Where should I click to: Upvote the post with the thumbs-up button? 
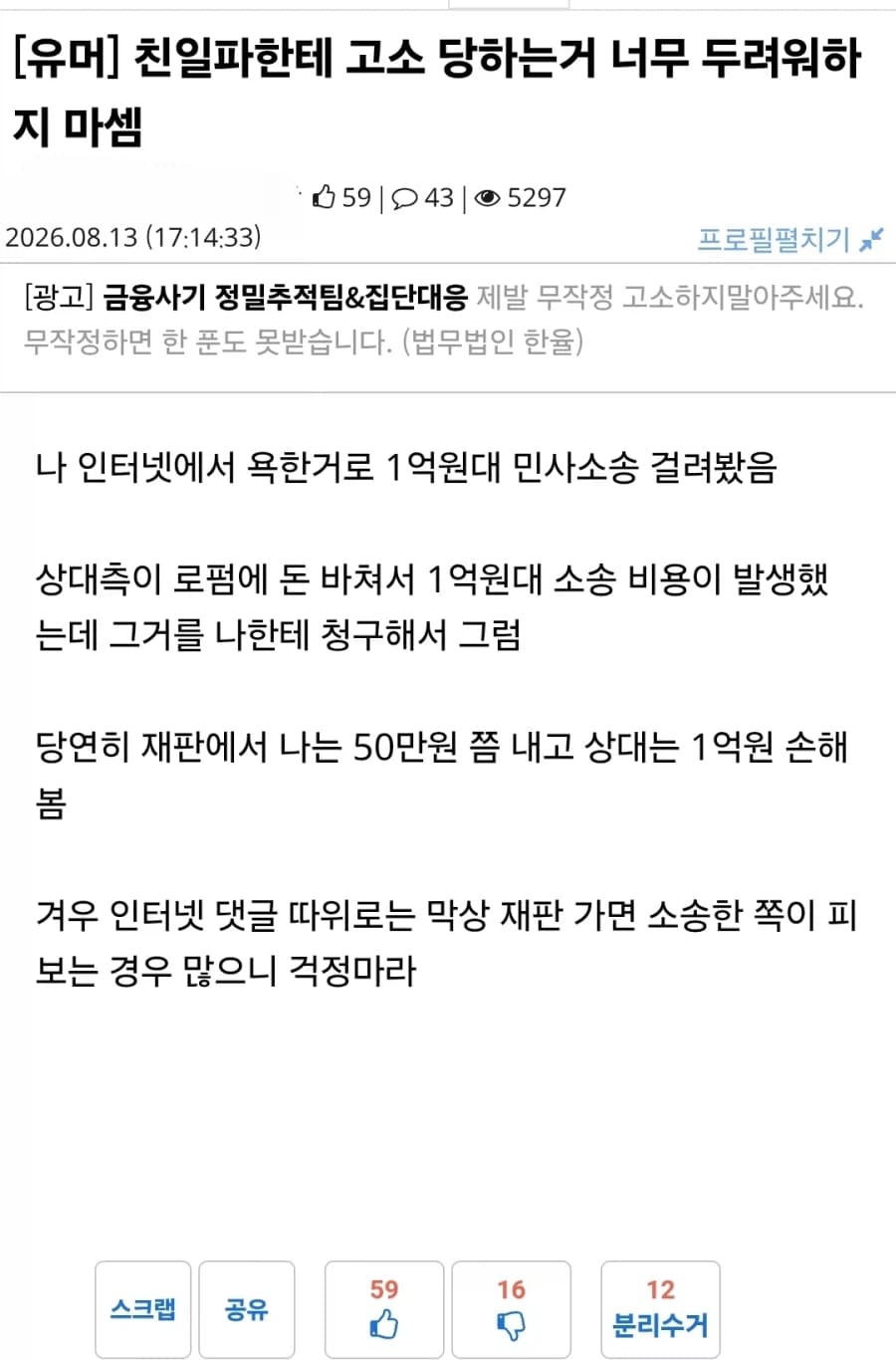point(384,1309)
